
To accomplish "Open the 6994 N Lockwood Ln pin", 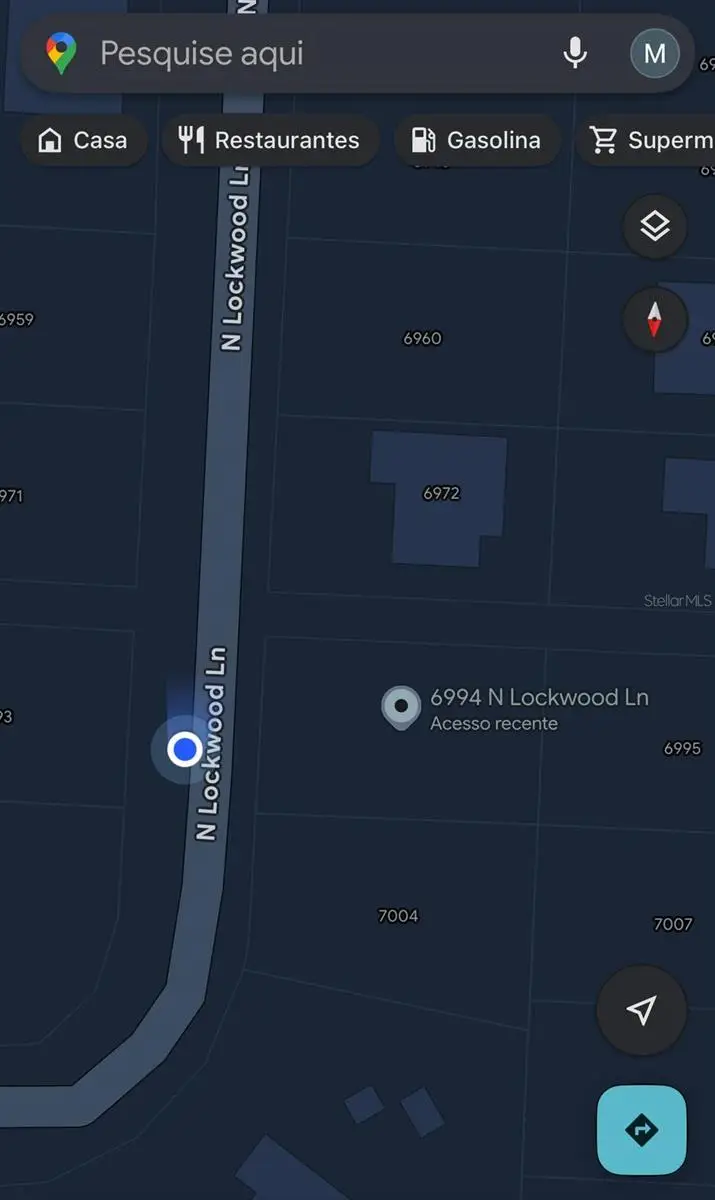I will (x=401, y=706).
